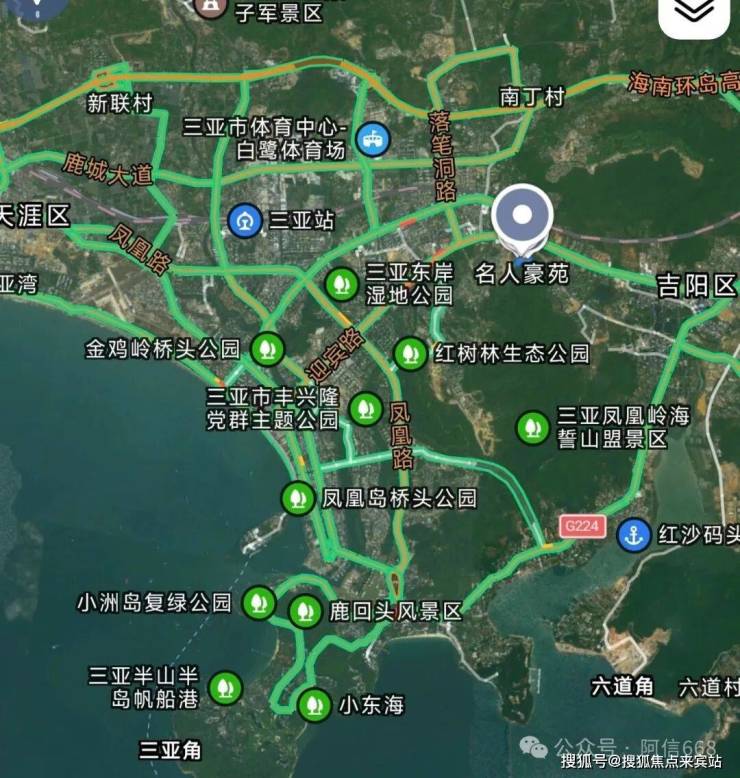This screenshot has width=740, height=778.
Task: Select the 三亚站 station marker
Action: pyautogui.click(x=244, y=221)
